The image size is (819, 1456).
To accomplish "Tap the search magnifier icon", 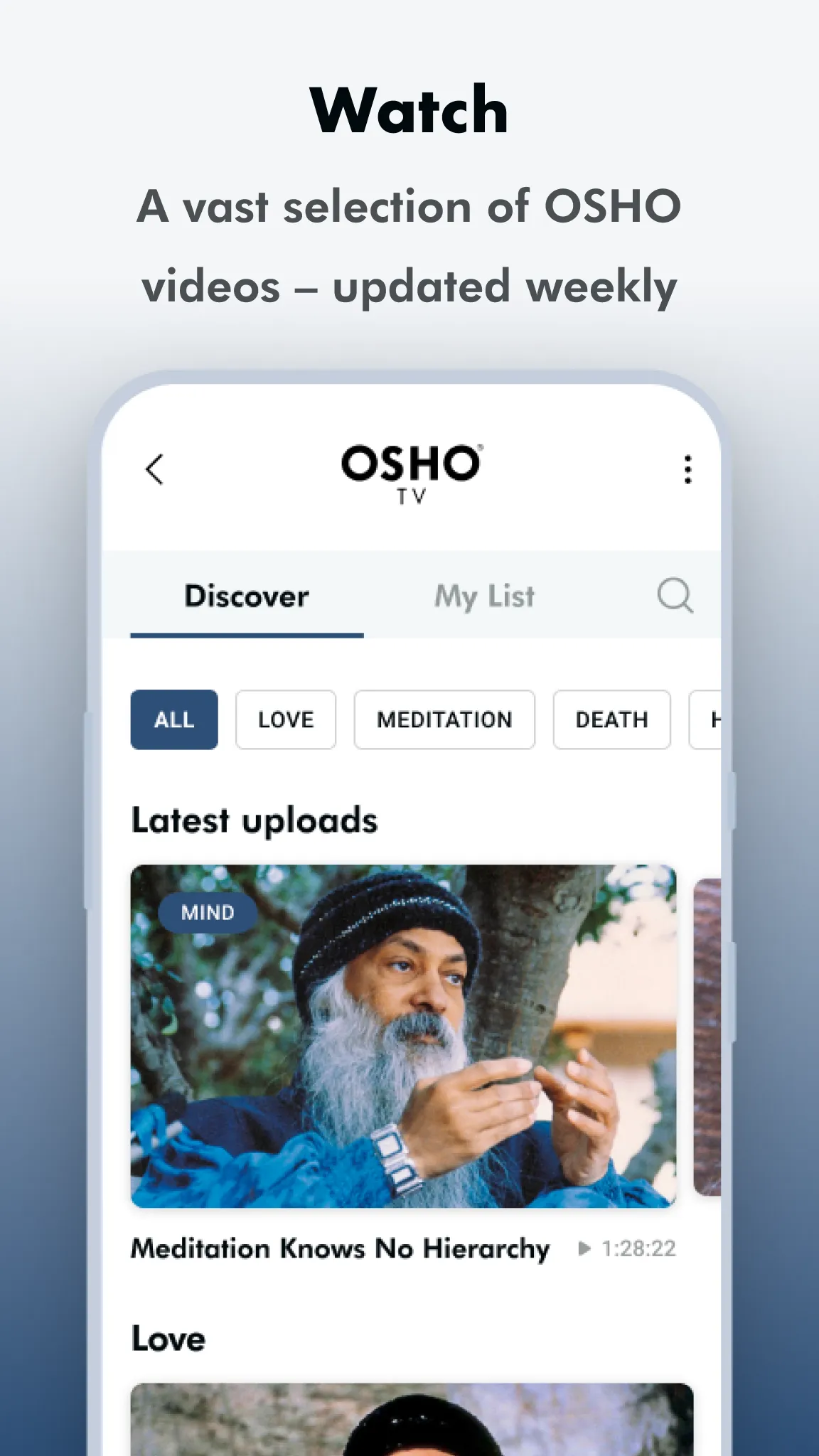I will tap(674, 596).
